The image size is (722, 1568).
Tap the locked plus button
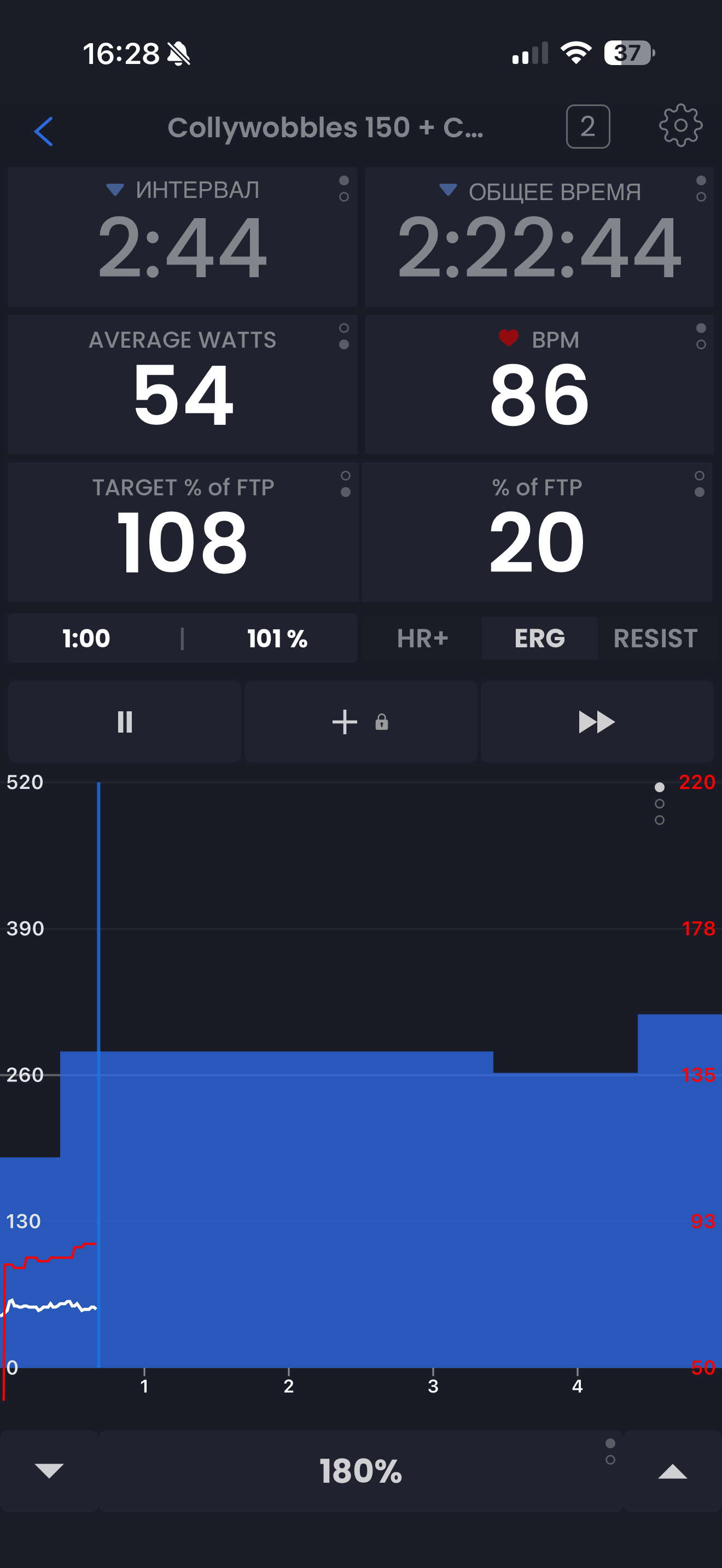tap(360, 722)
